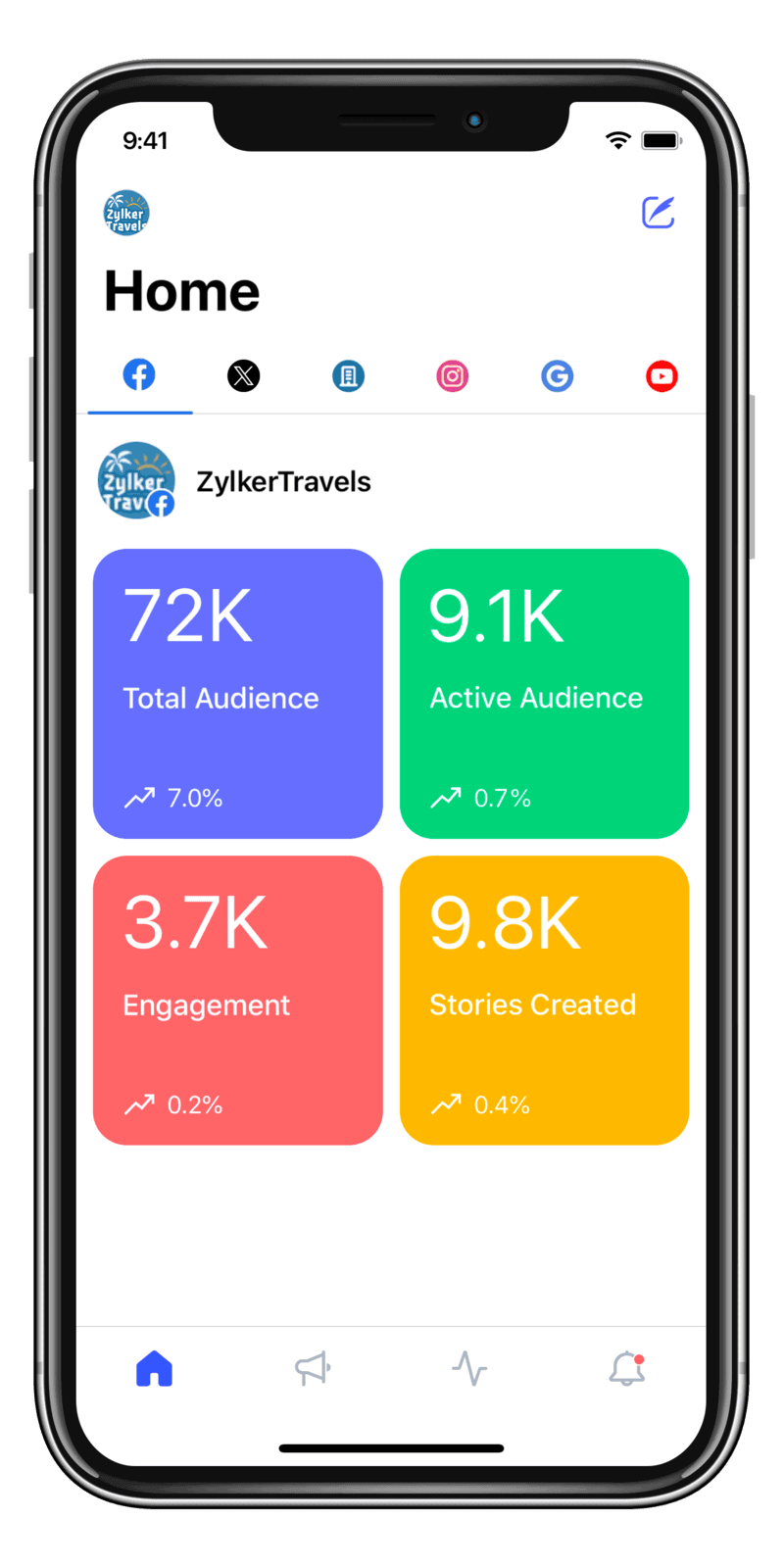View the Stories Created card
Screen dimensions: 784x1568
pos(544,1000)
